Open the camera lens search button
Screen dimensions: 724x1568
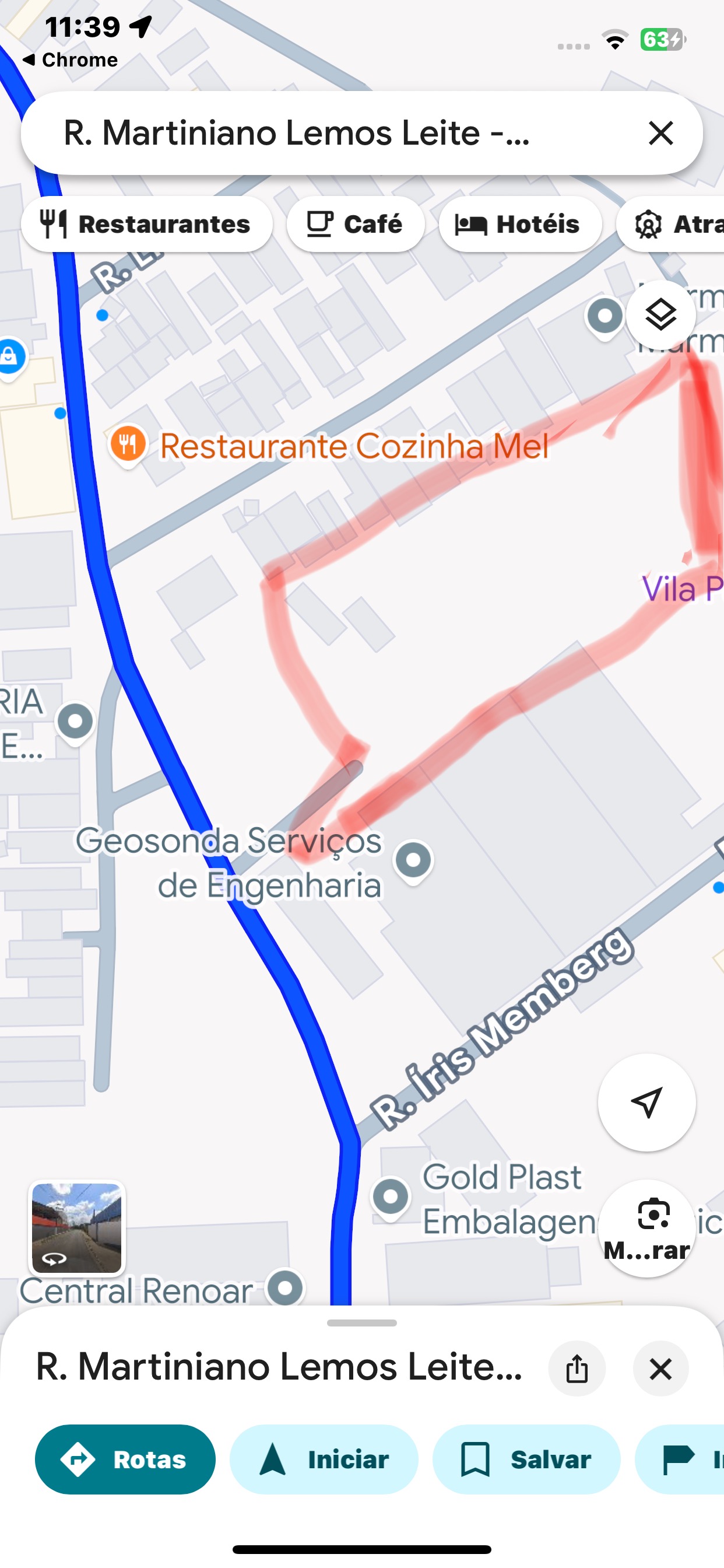tap(646, 1228)
